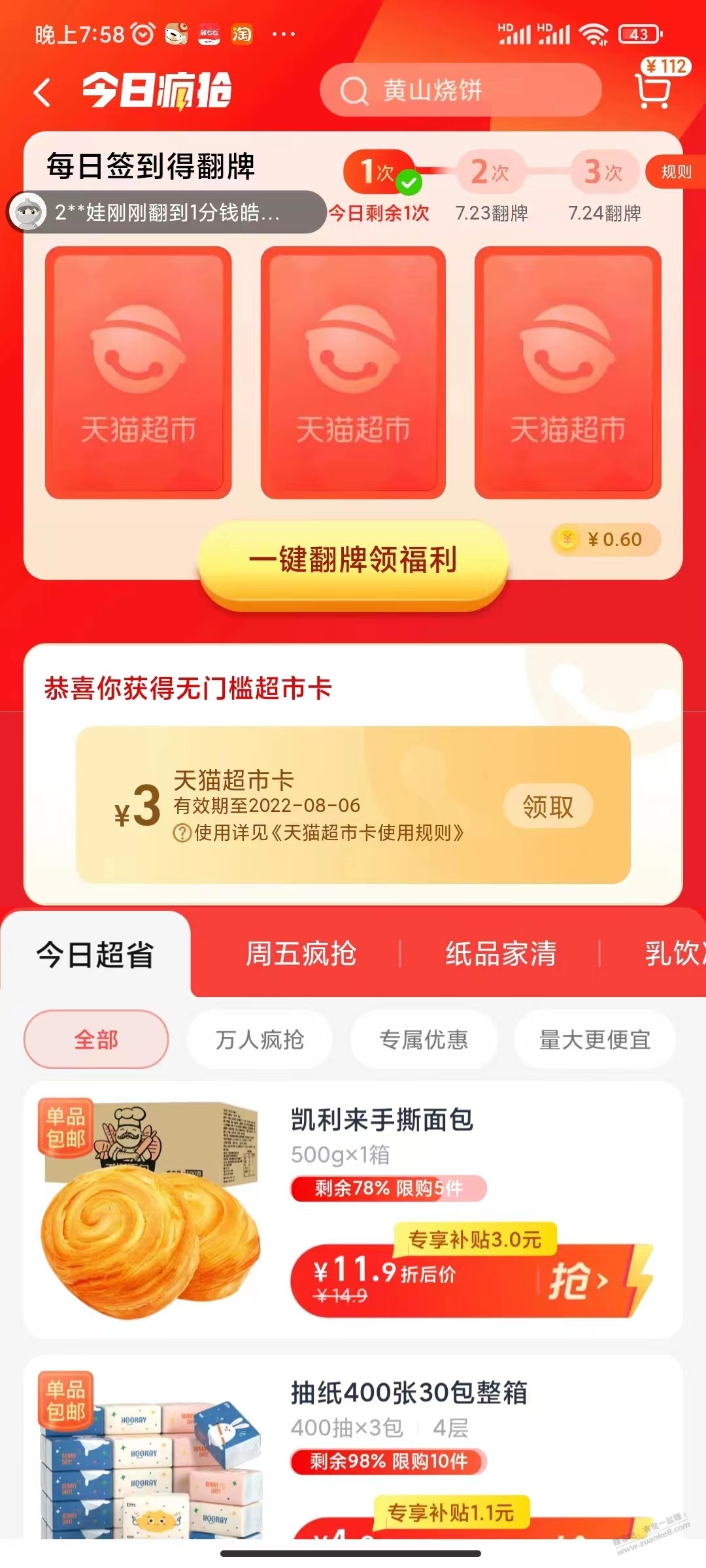Open the shopping cart
The height and width of the screenshot is (1568, 706).
[654, 91]
